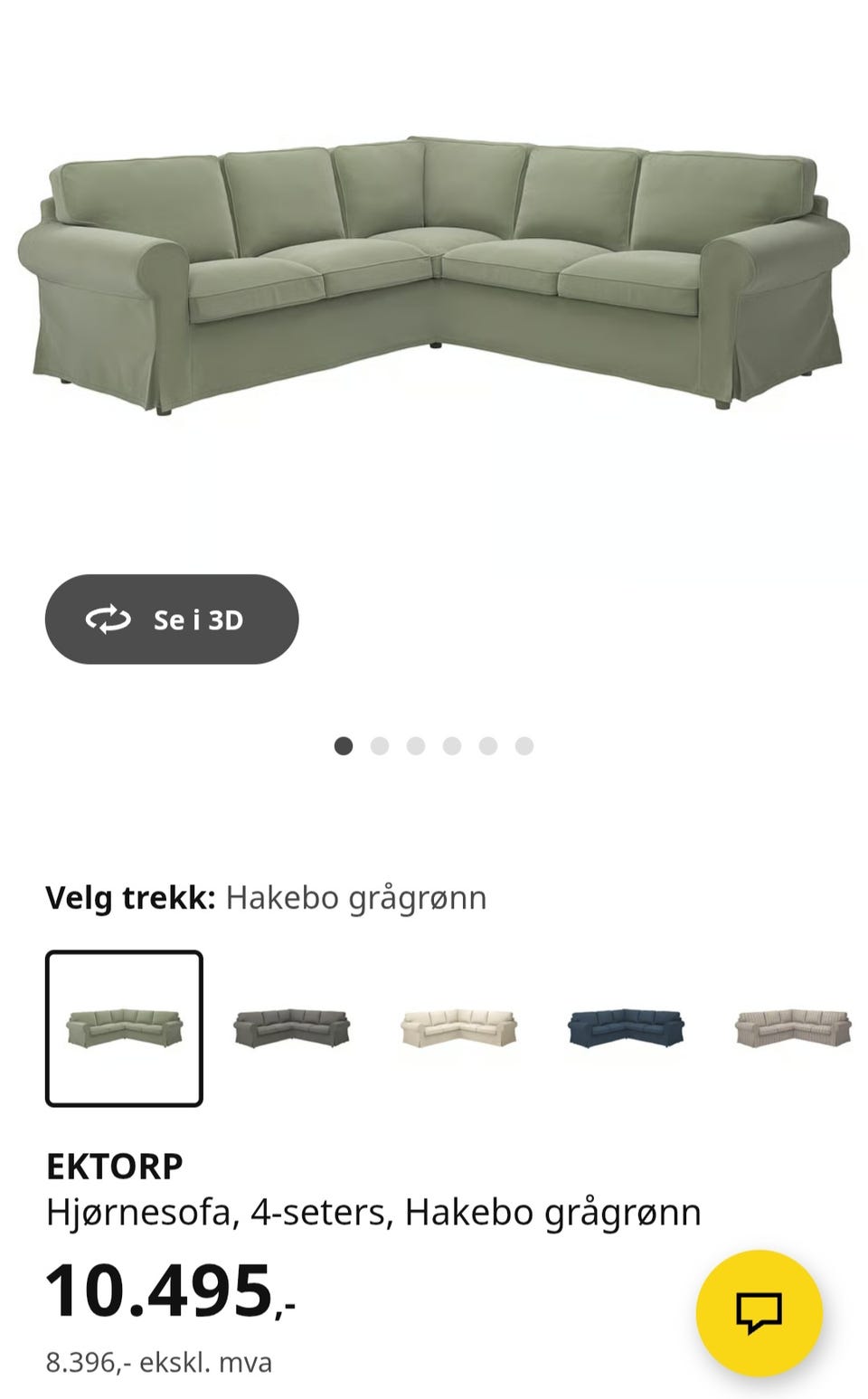This screenshot has height=1399, width=868.
Task: Tap the rotating arrows icon inside the 3D button
Action: (108, 619)
